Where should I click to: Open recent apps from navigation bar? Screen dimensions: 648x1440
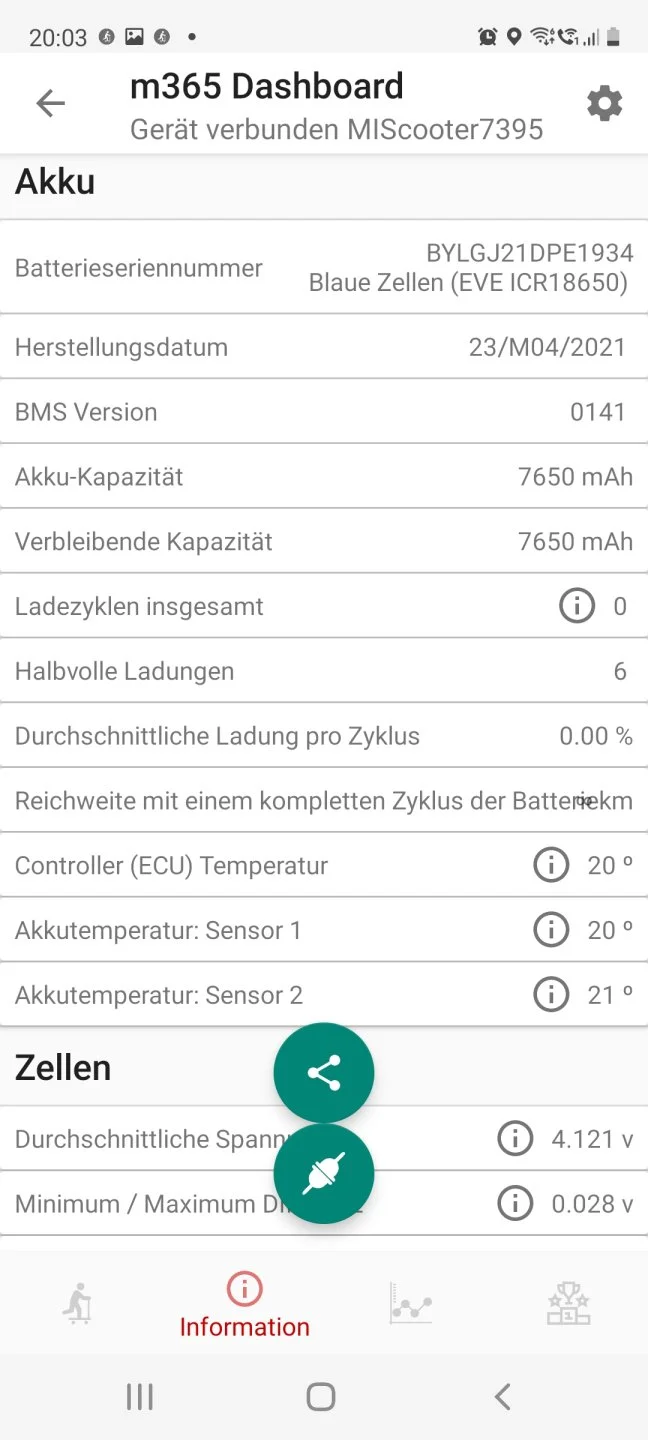139,1397
